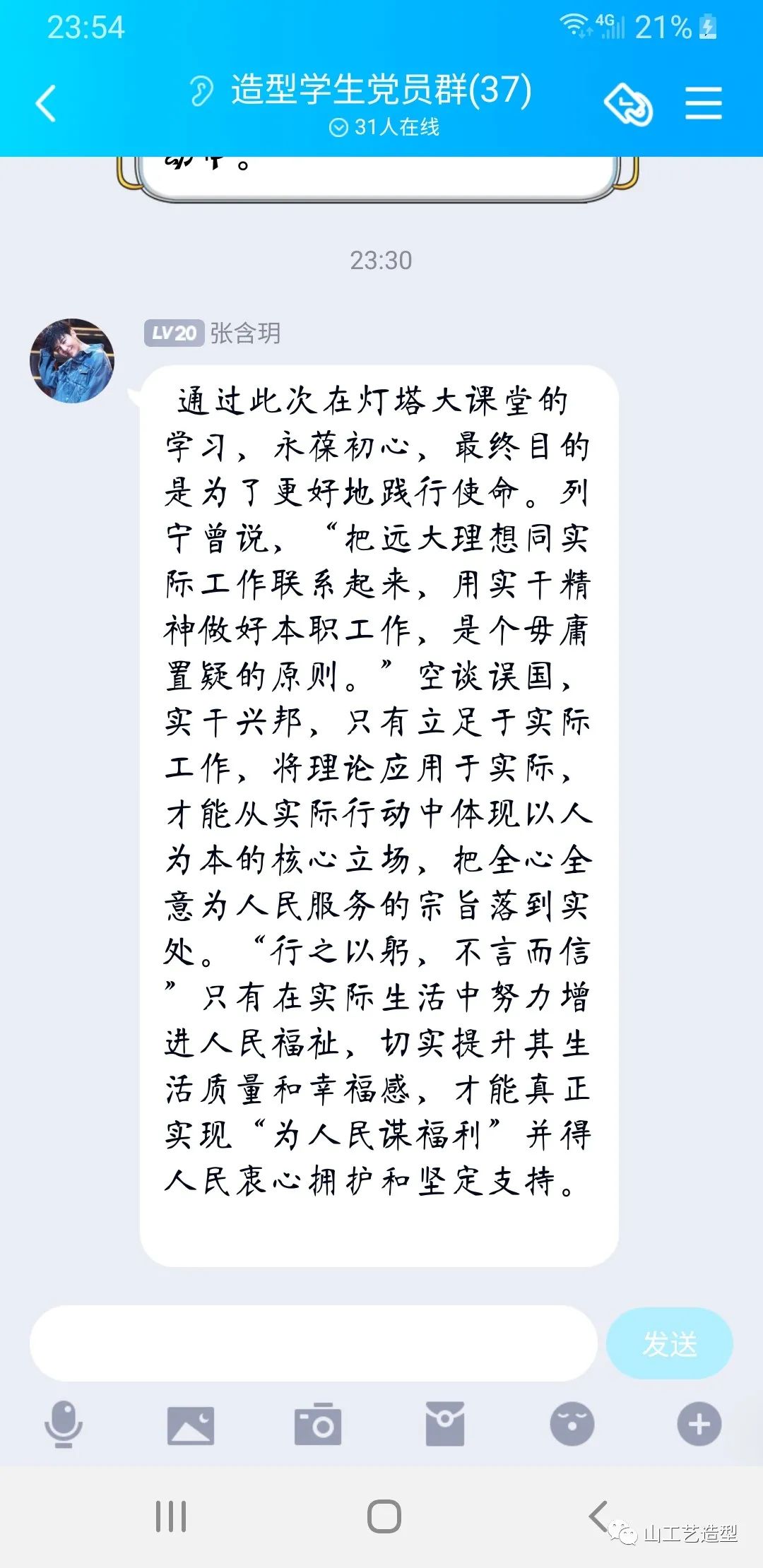Open the image gallery picker
This screenshot has height=1568, width=763.
tap(191, 1425)
